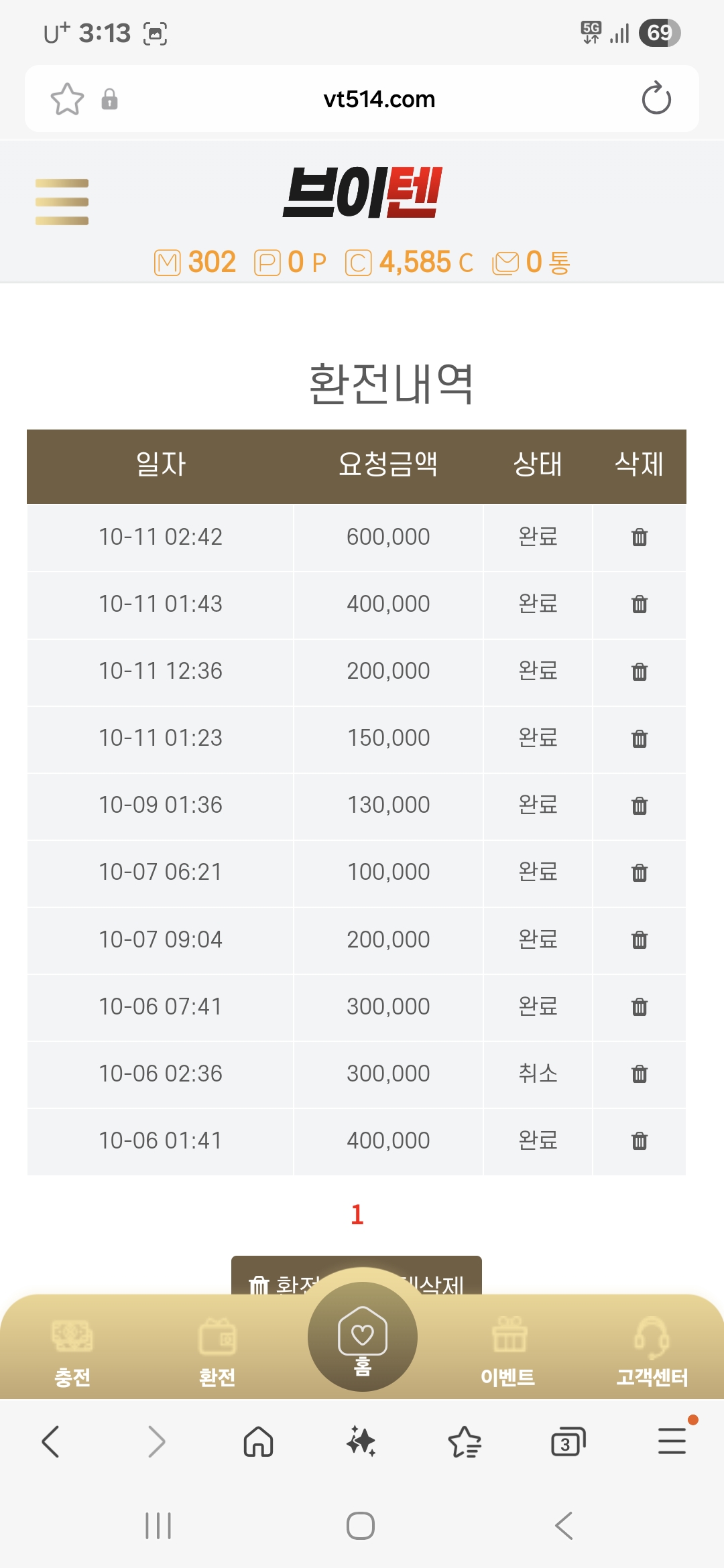Image resolution: width=724 pixels, height=1568 pixels.
Task: Go back with the browser back arrow
Action: pos(51,1442)
